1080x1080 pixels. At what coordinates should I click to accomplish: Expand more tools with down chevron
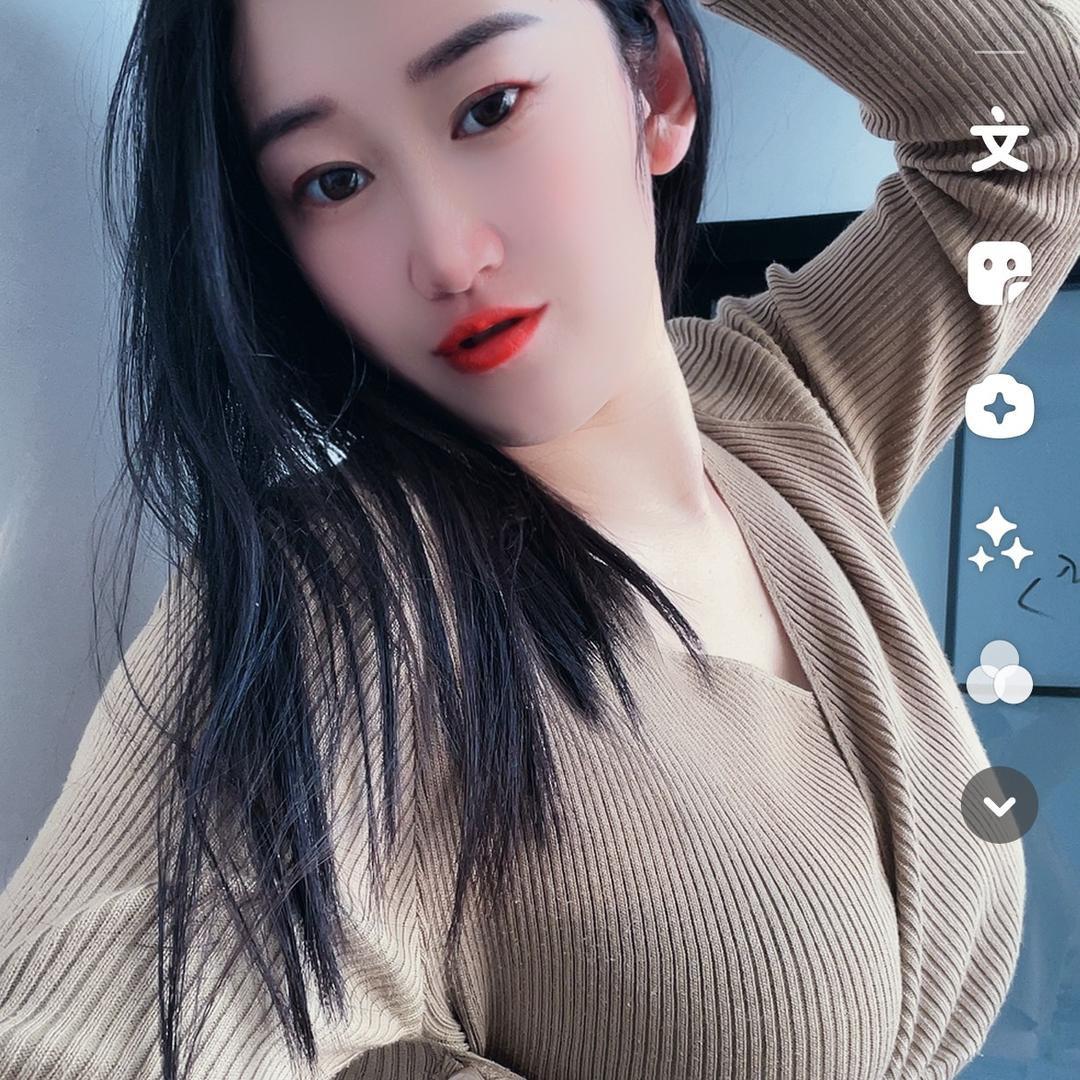(x=999, y=805)
